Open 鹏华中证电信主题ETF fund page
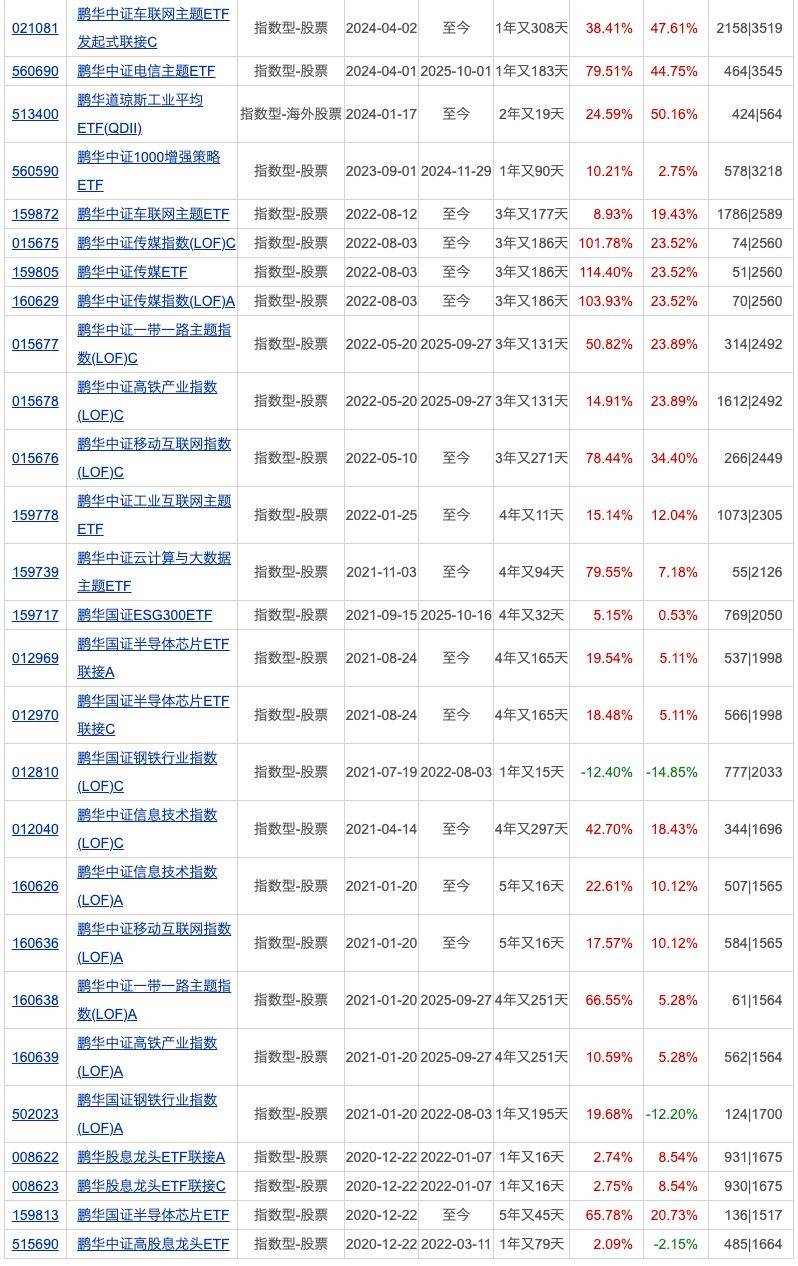 (x=146, y=71)
